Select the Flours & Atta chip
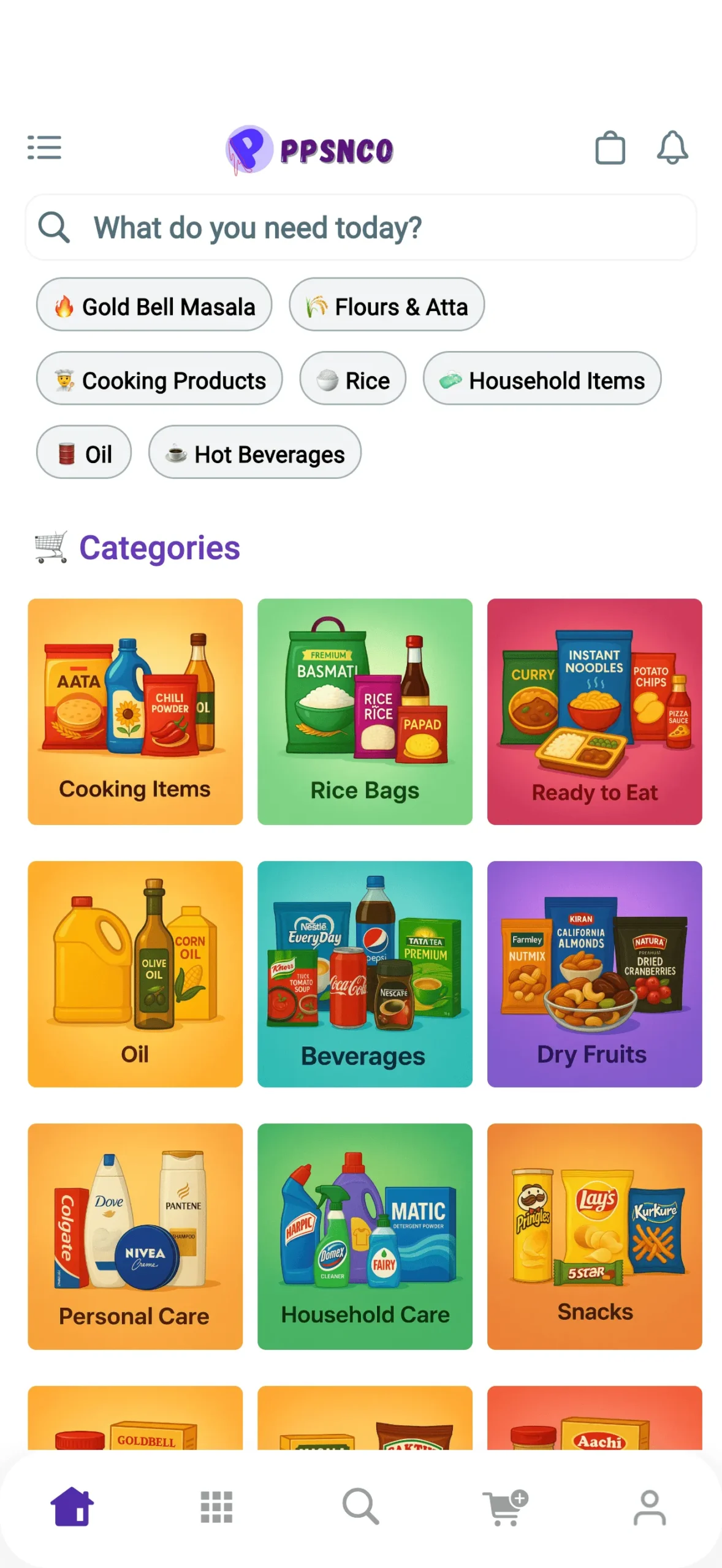The width and height of the screenshot is (722, 1568). [386, 305]
